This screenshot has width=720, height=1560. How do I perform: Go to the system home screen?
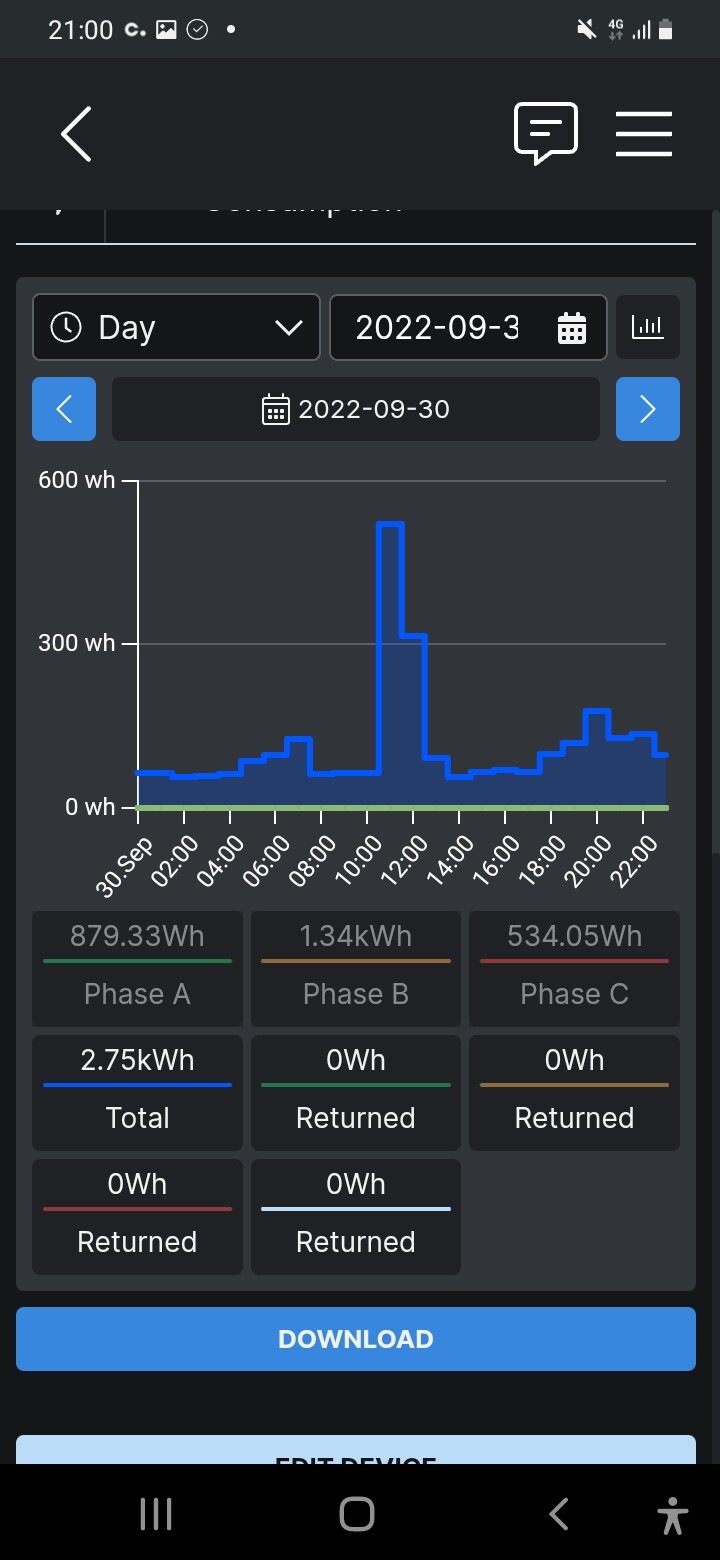coord(357,1514)
